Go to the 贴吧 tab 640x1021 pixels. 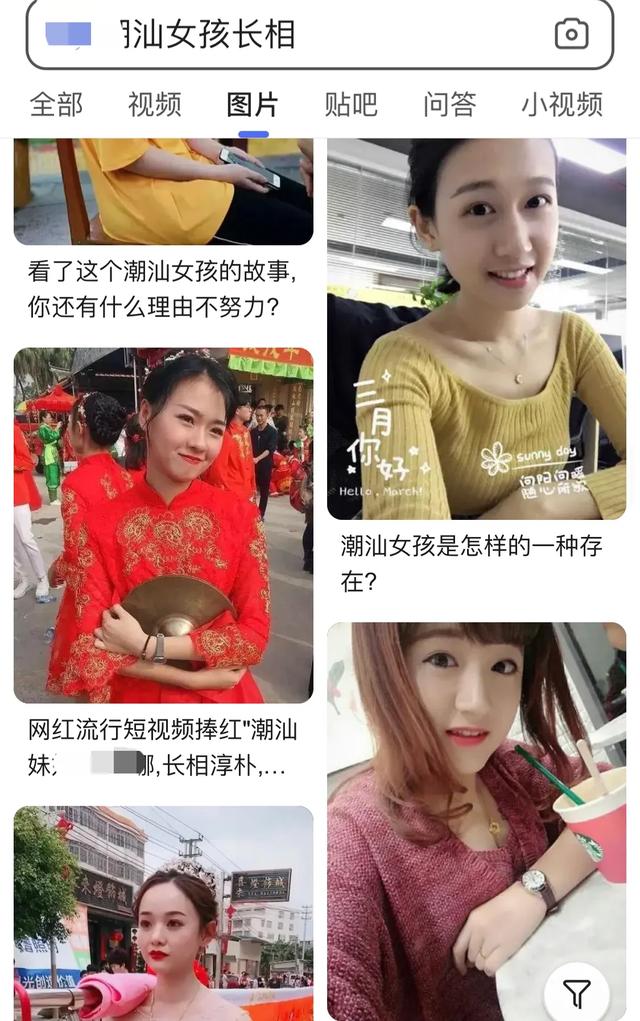pos(351,104)
